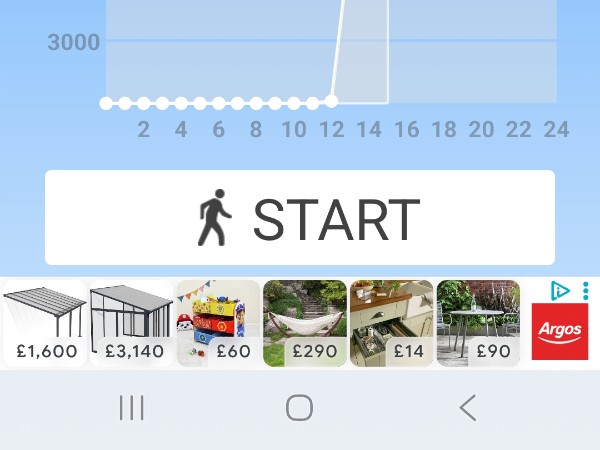Open the £60 toy storage ad item
The image size is (600, 450).
click(x=218, y=323)
